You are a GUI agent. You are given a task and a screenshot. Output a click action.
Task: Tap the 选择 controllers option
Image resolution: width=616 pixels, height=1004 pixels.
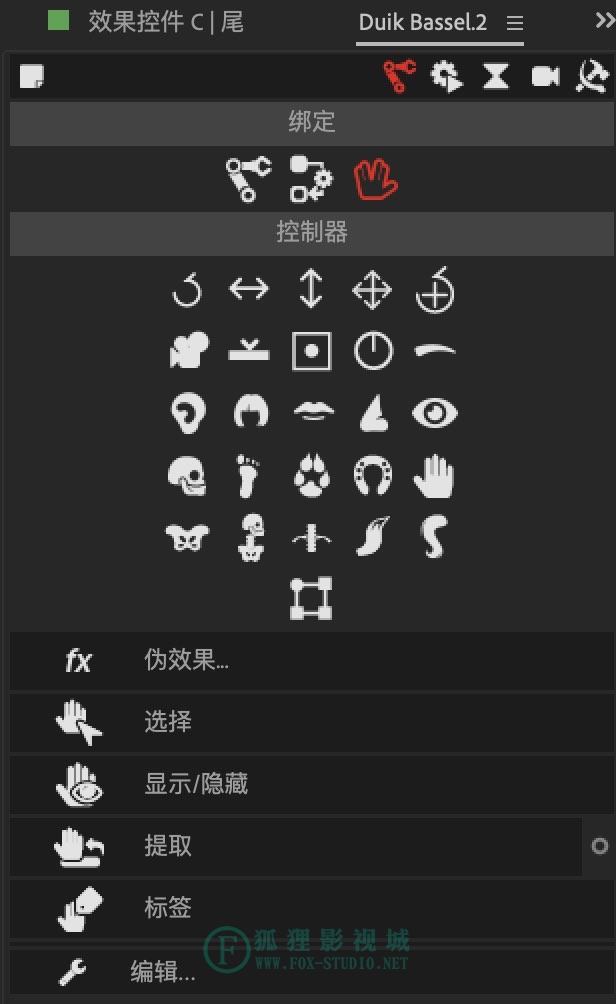pyautogui.click(x=168, y=723)
